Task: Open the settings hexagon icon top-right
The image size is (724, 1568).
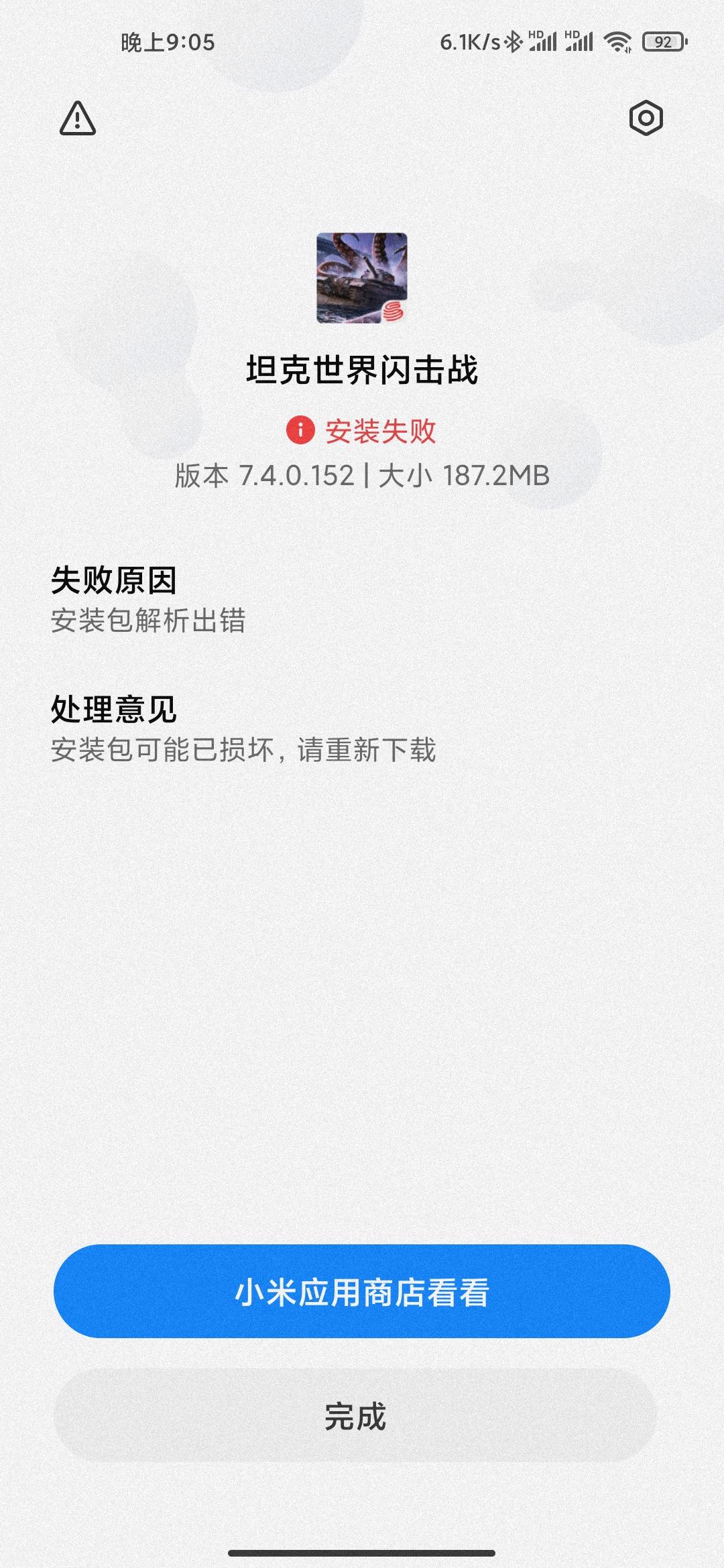Action: point(645,118)
